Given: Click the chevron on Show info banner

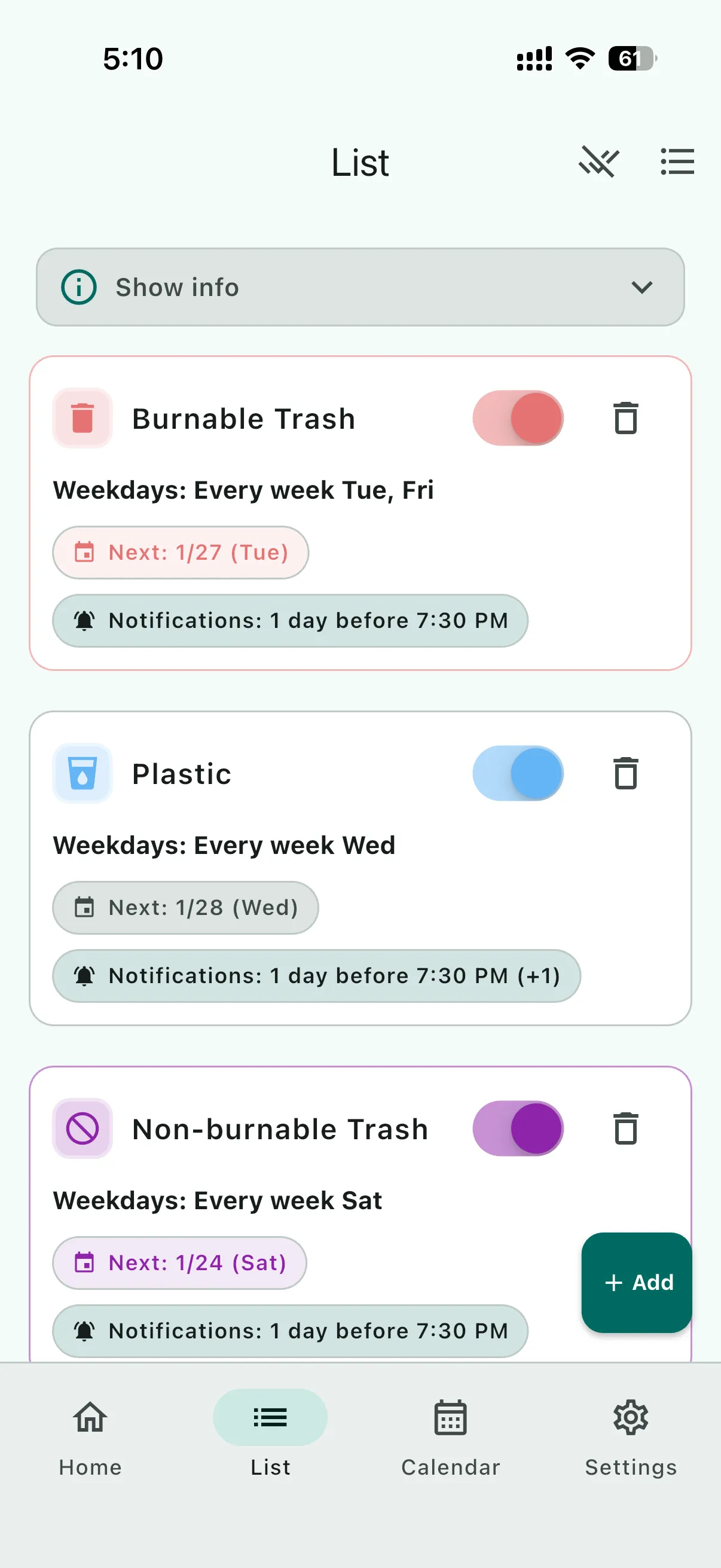Looking at the screenshot, I should [641, 287].
